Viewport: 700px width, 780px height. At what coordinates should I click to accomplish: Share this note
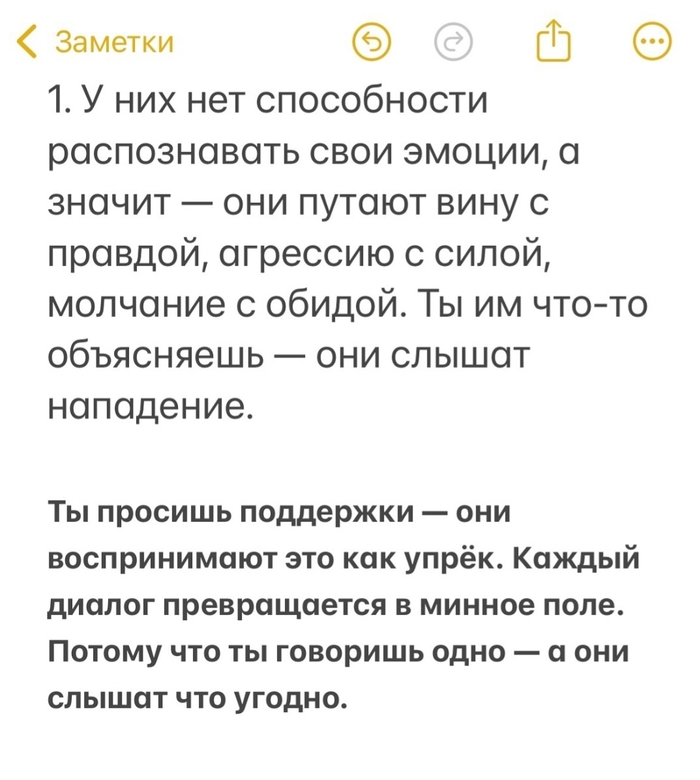[552, 42]
